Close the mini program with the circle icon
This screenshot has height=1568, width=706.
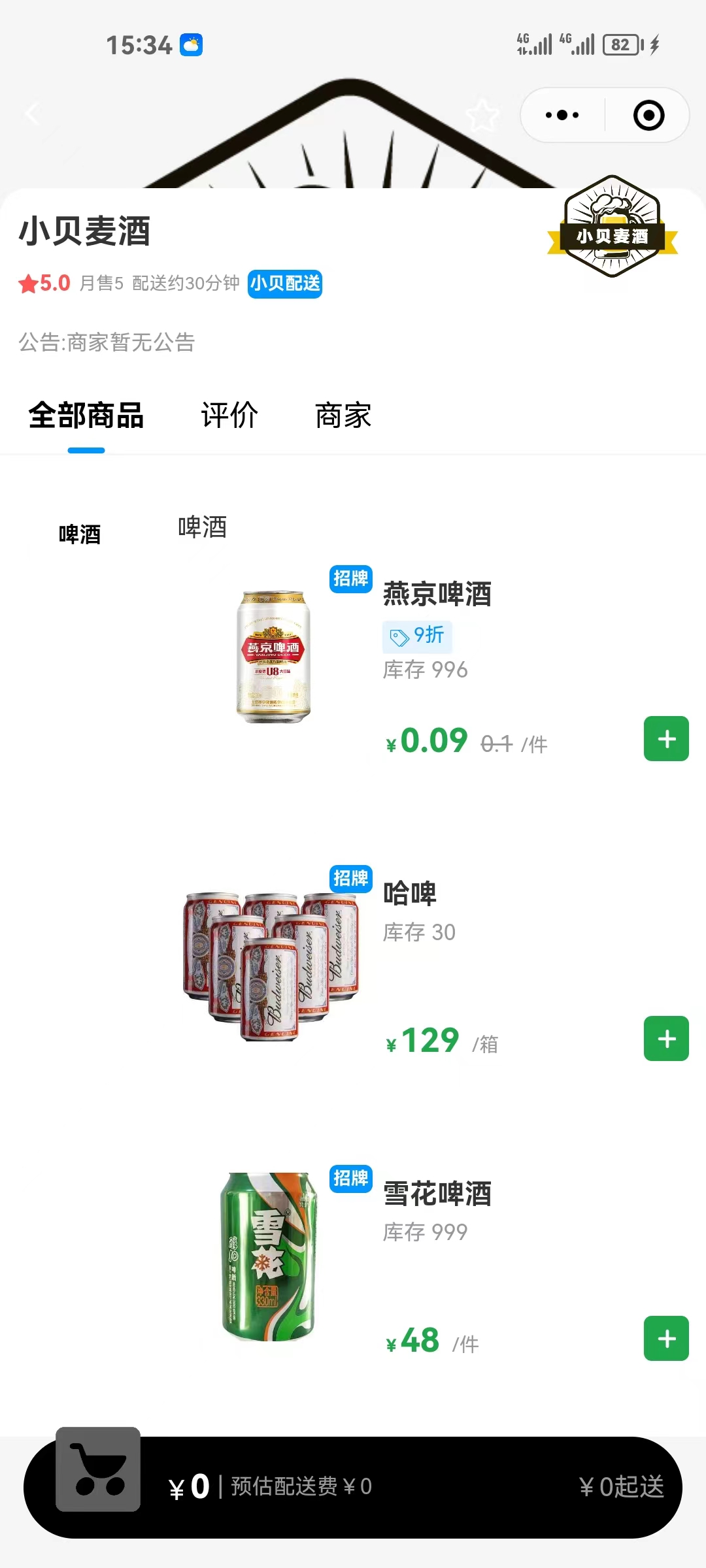click(x=648, y=116)
